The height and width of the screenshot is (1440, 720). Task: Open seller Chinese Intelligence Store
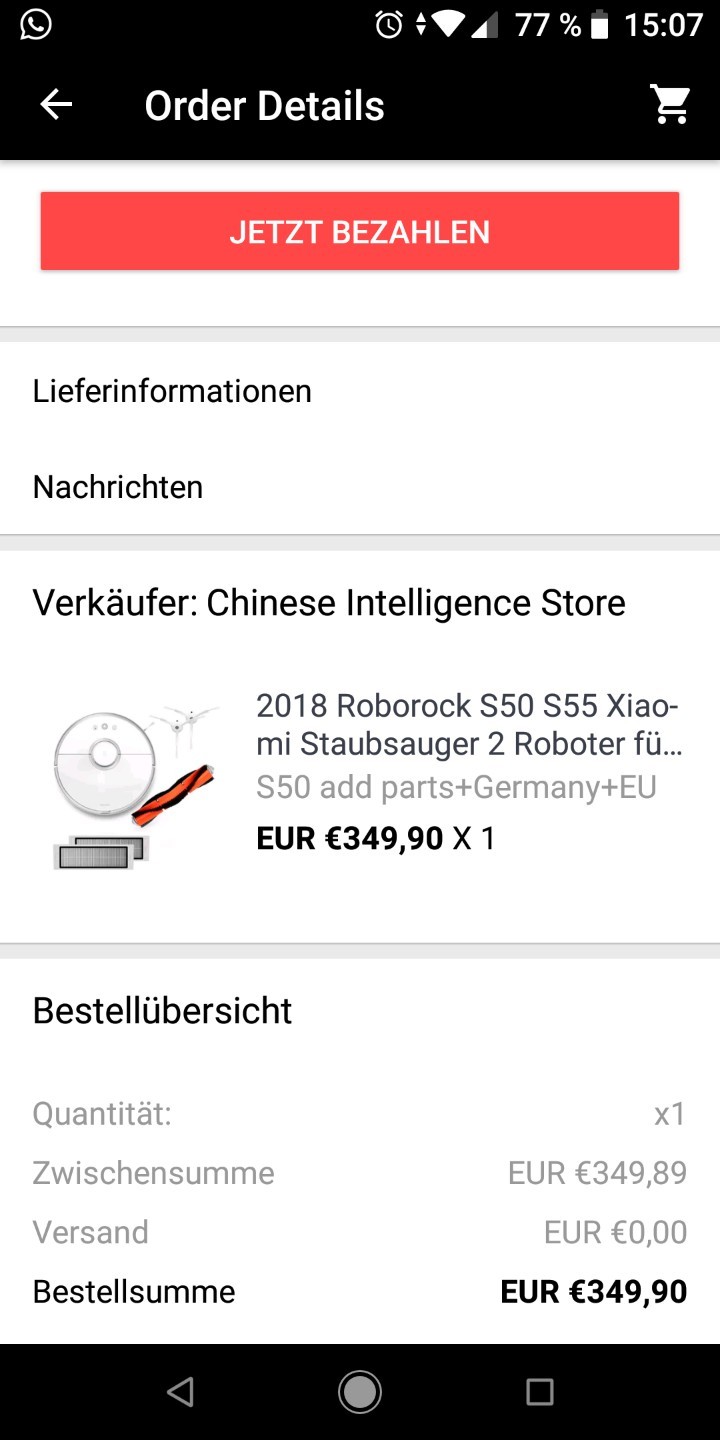pyautogui.click(x=329, y=603)
